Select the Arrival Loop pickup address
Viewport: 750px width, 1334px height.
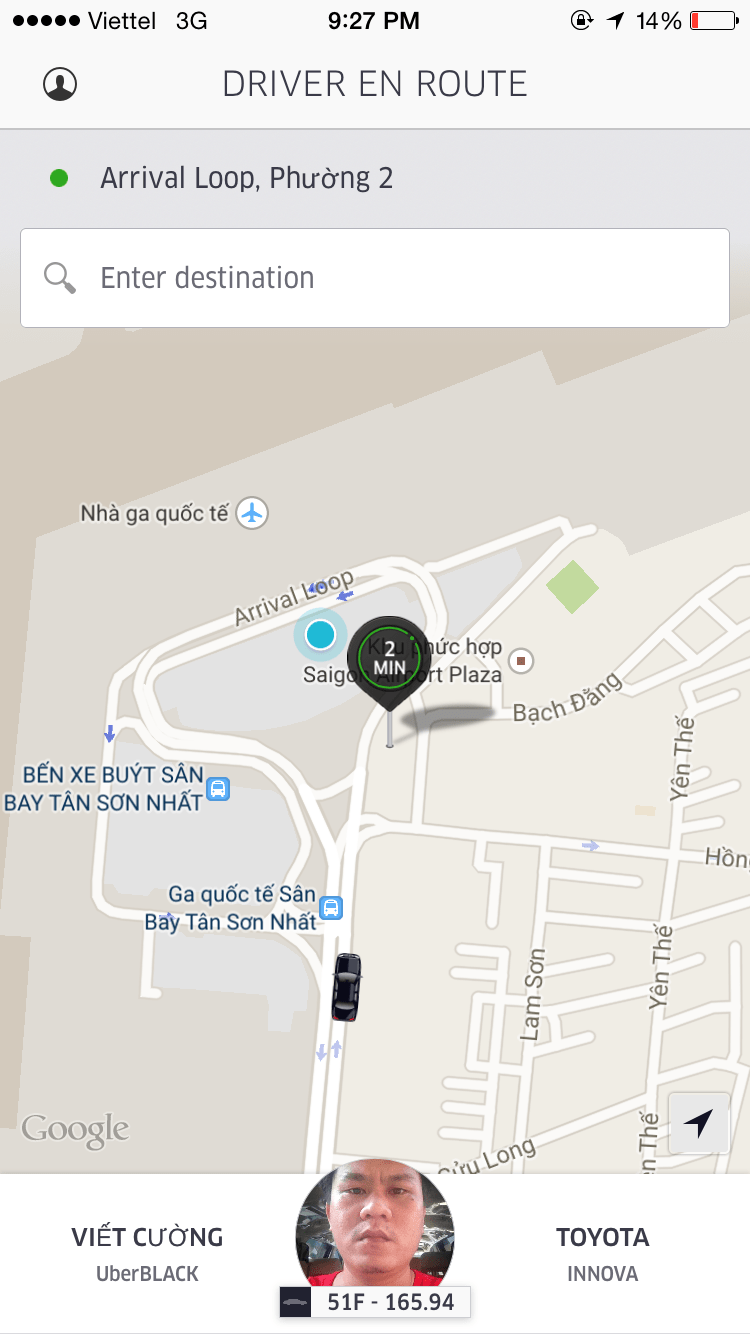pyautogui.click(x=246, y=178)
